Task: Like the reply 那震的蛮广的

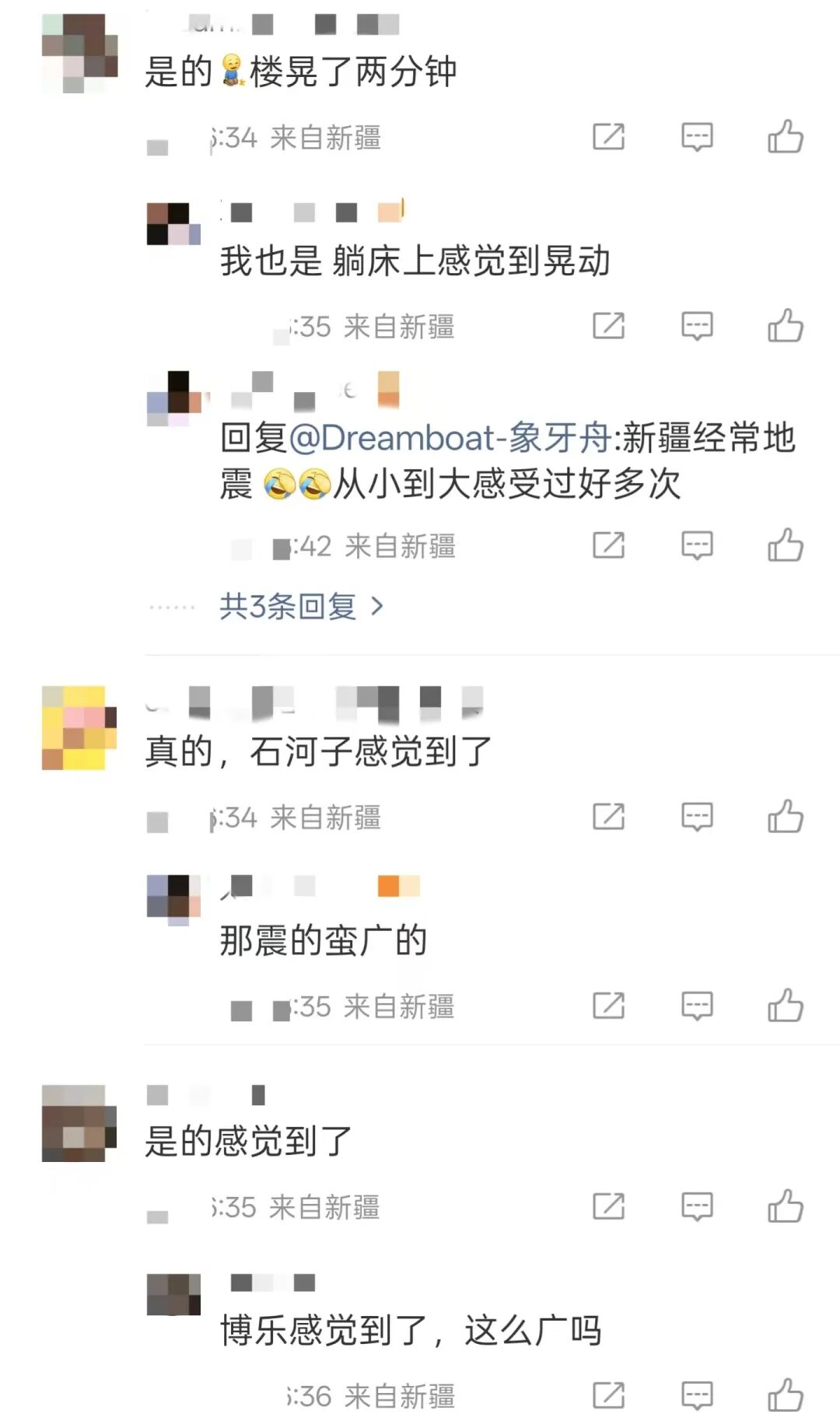Action: point(785,1006)
